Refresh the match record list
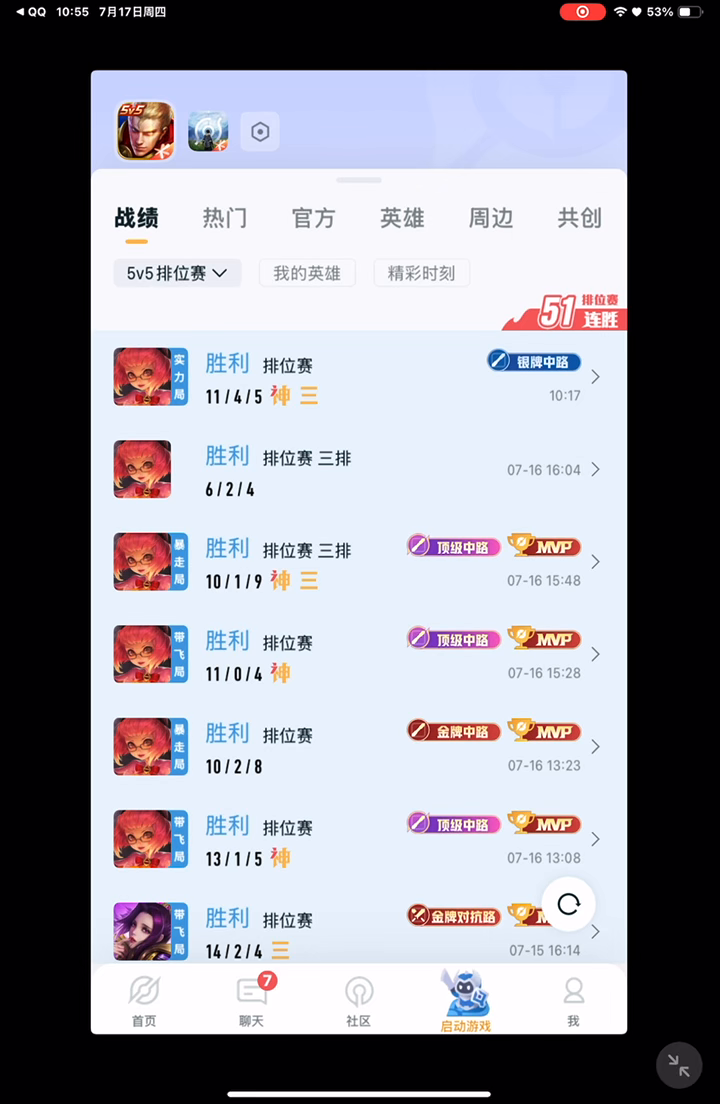This screenshot has height=1104, width=720. [x=568, y=904]
